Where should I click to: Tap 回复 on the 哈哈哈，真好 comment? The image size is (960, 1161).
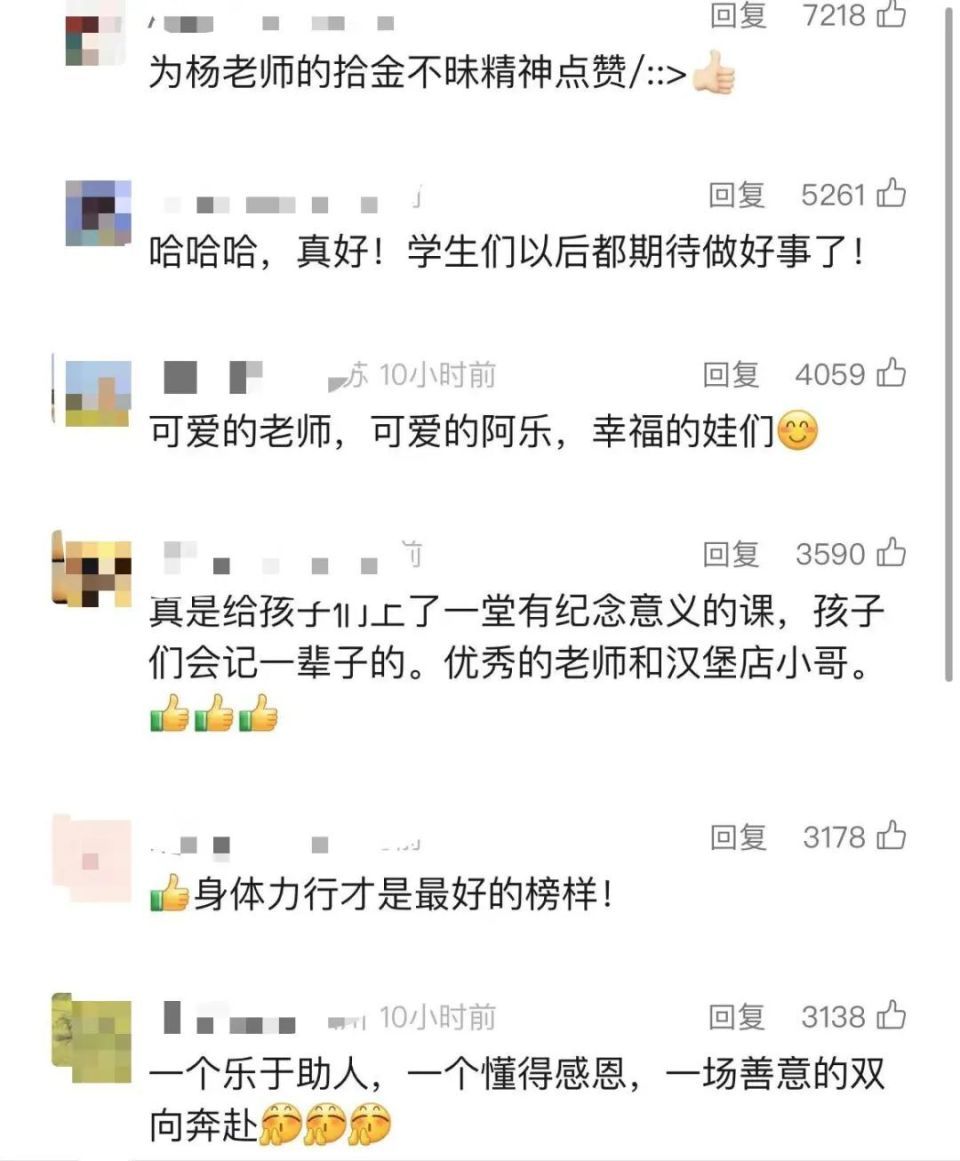737,194
